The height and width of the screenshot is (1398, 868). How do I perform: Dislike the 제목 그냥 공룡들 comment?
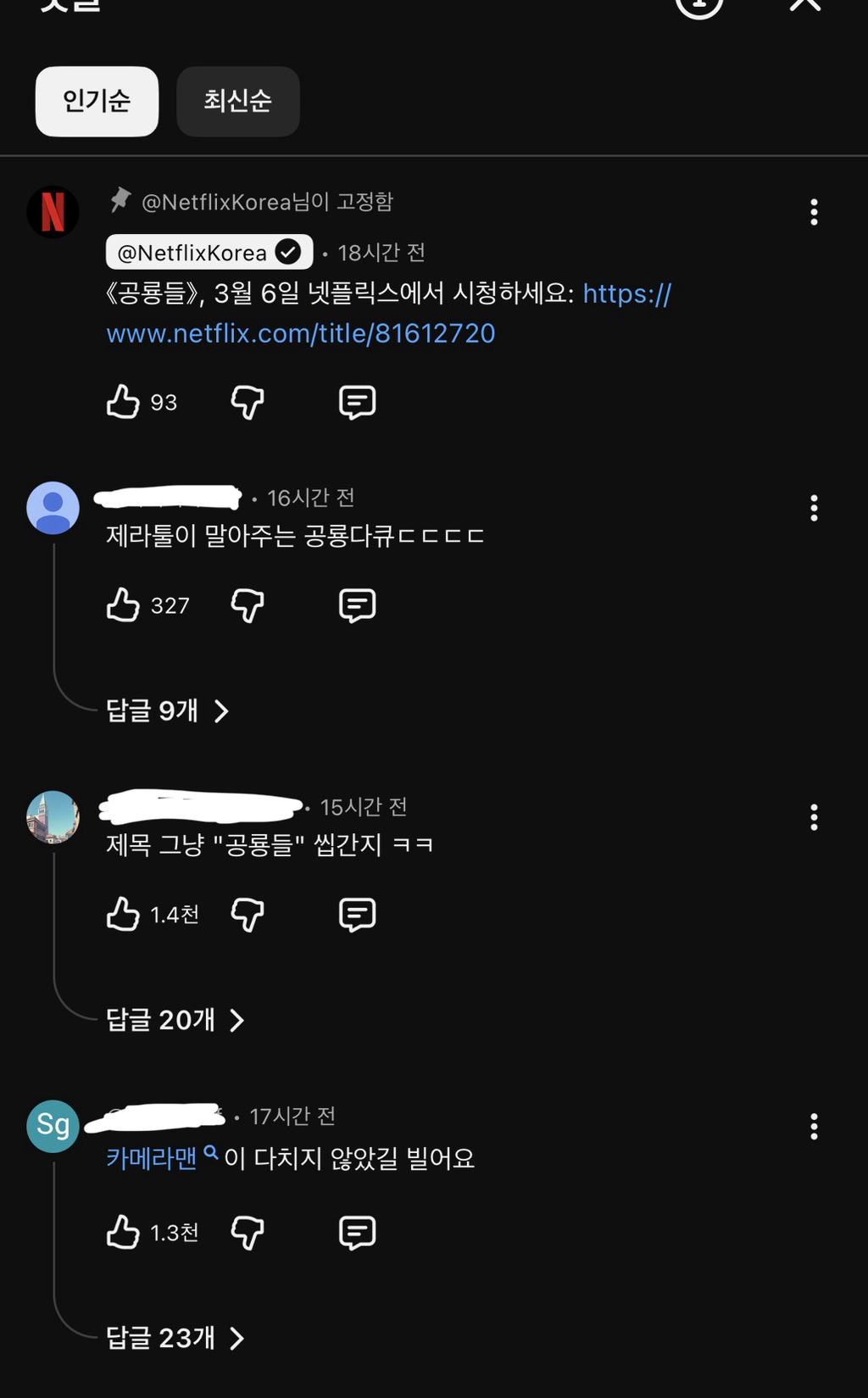248,914
